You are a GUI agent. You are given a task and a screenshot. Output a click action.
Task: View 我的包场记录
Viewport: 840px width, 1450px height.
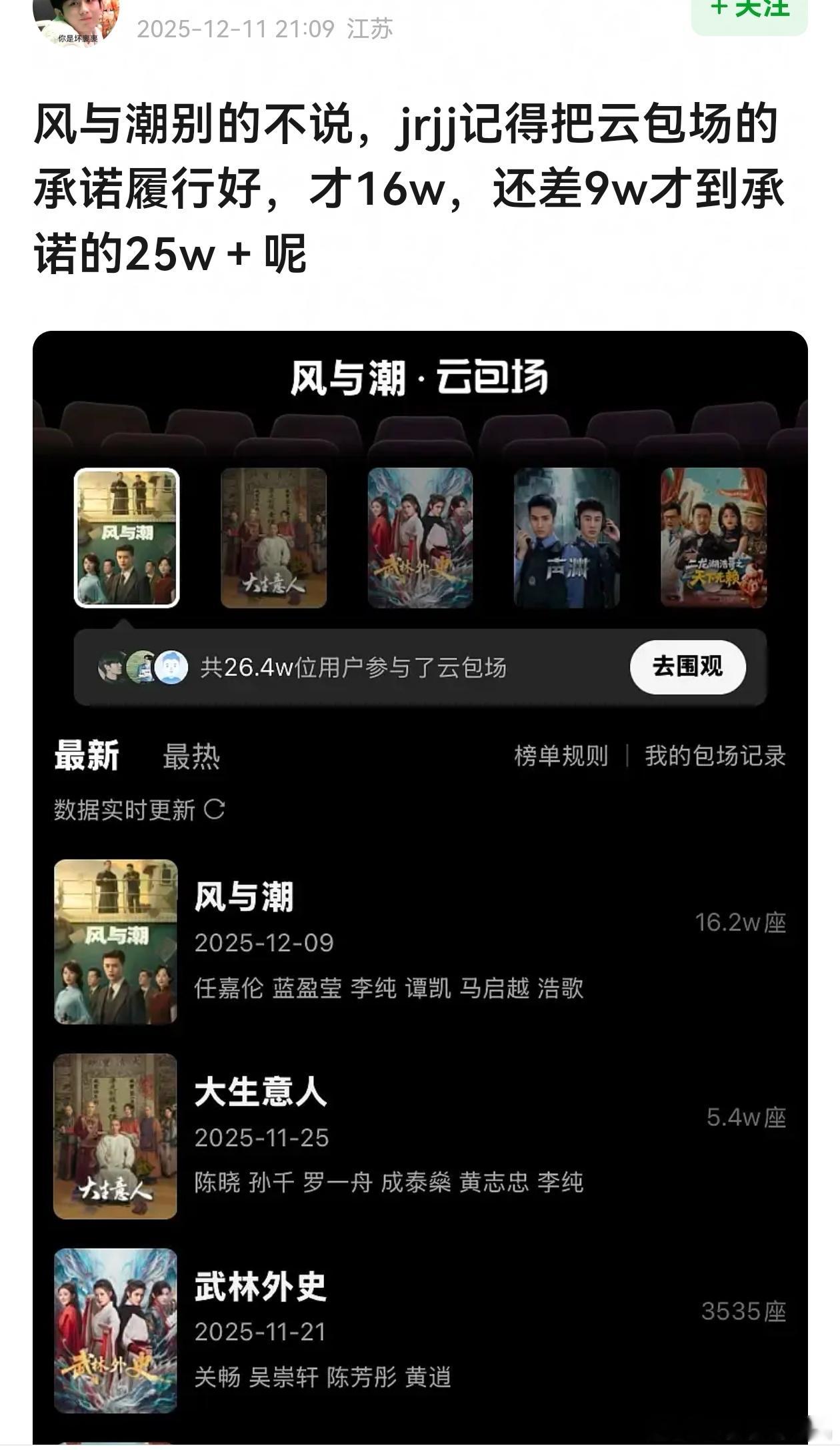pyautogui.click(x=713, y=754)
